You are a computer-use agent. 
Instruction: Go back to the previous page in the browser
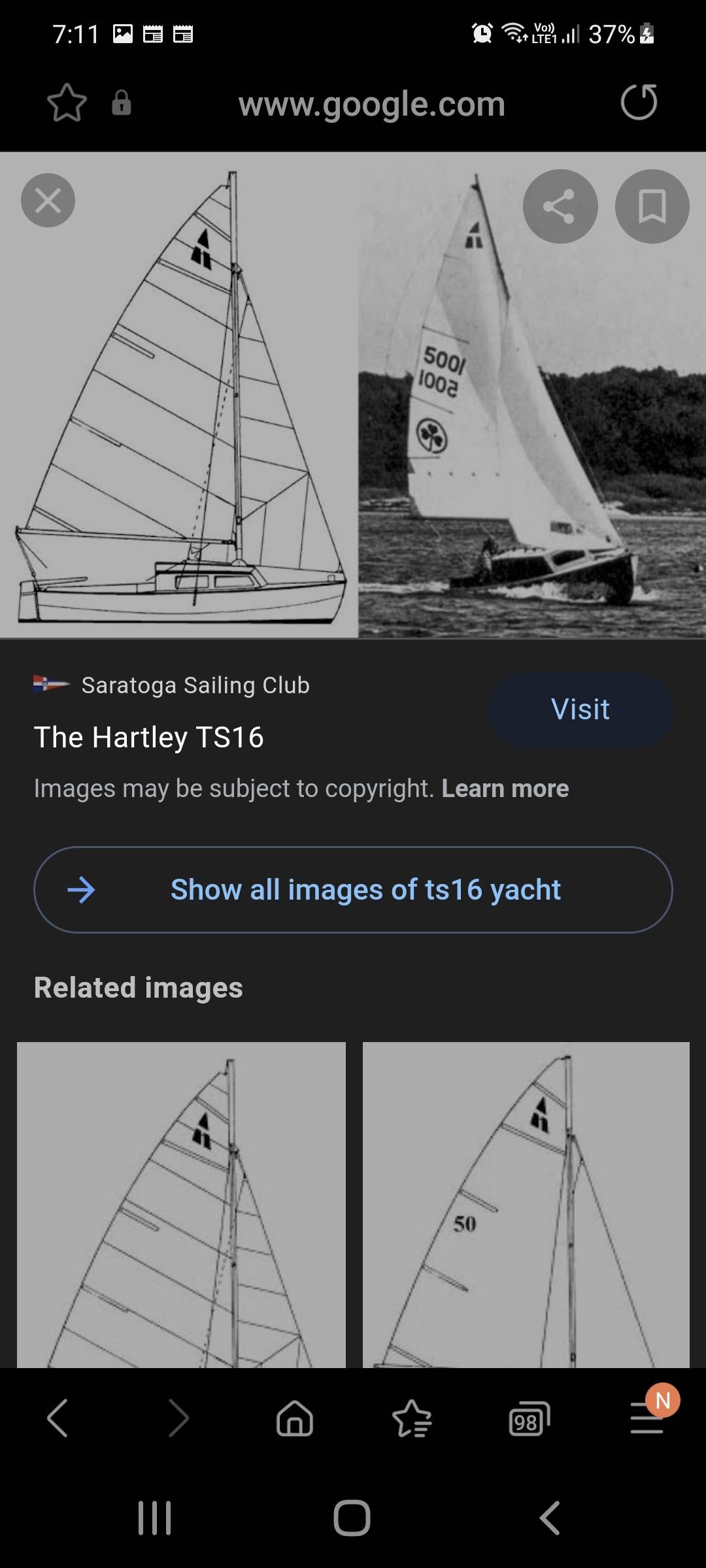coord(58,1418)
